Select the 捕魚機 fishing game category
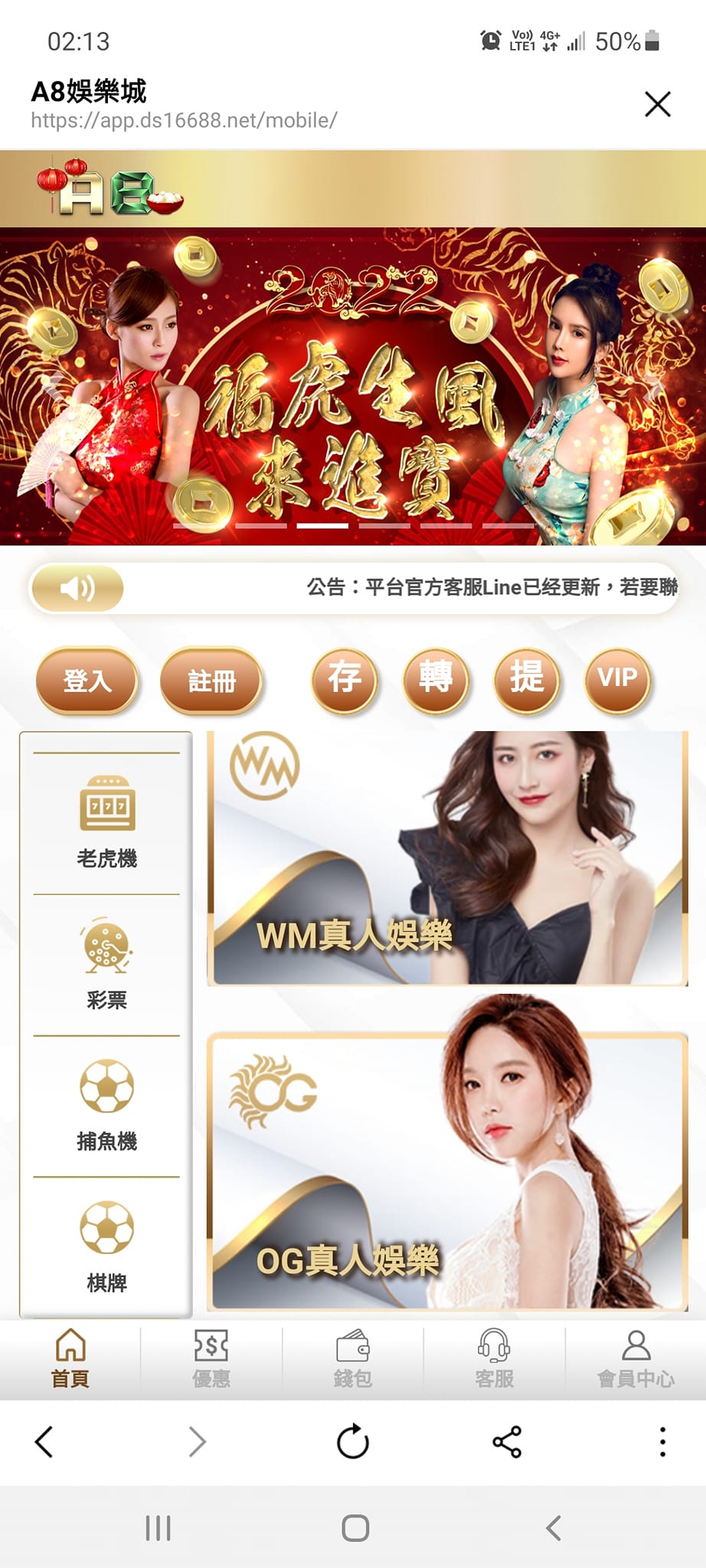The width and height of the screenshot is (706, 1568). pyautogui.click(x=106, y=1106)
